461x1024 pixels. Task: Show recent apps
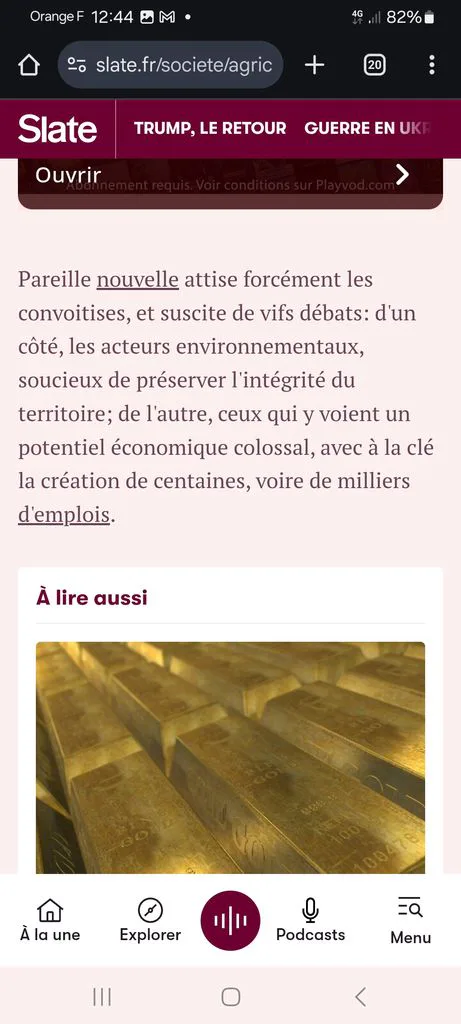(102, 997)
